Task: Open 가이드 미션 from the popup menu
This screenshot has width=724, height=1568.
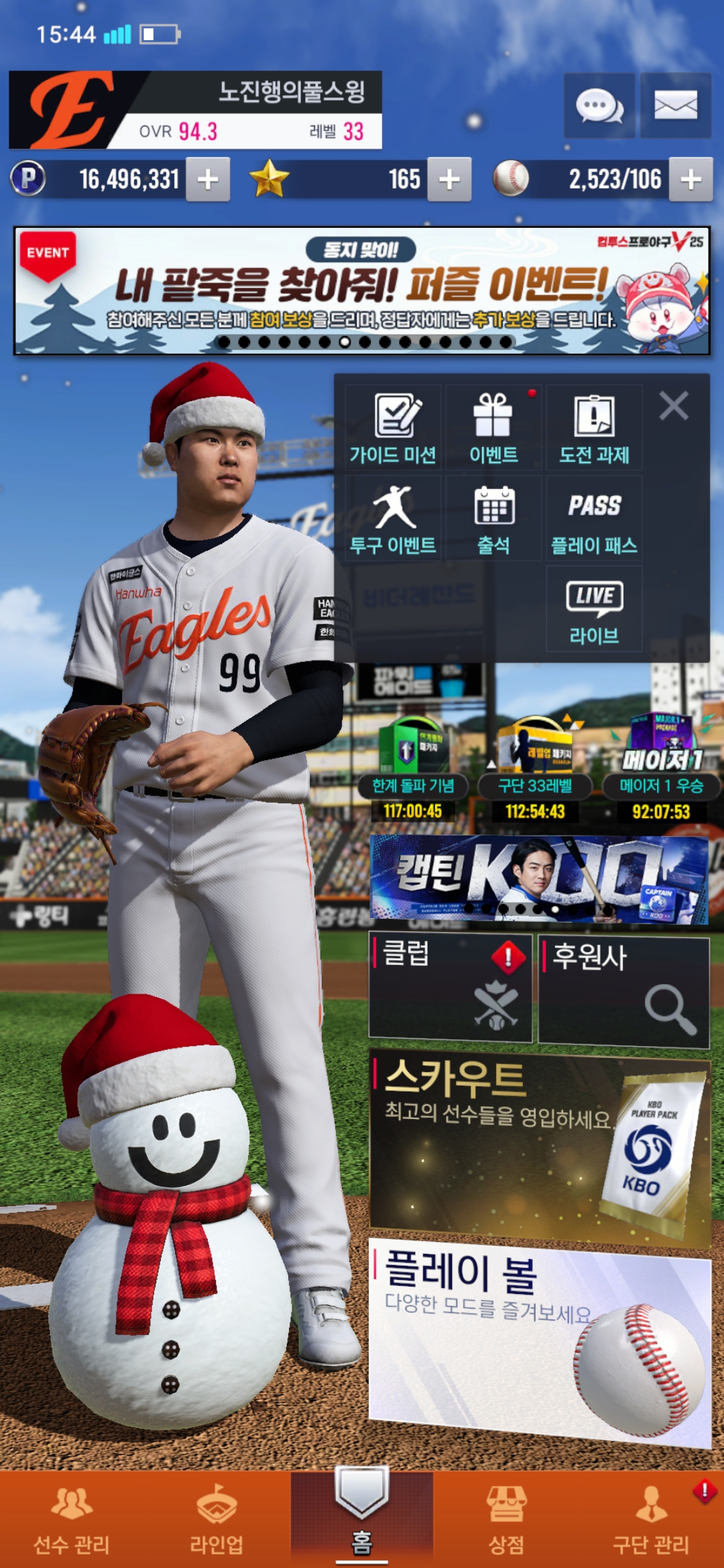Action: tap(394, 429)
